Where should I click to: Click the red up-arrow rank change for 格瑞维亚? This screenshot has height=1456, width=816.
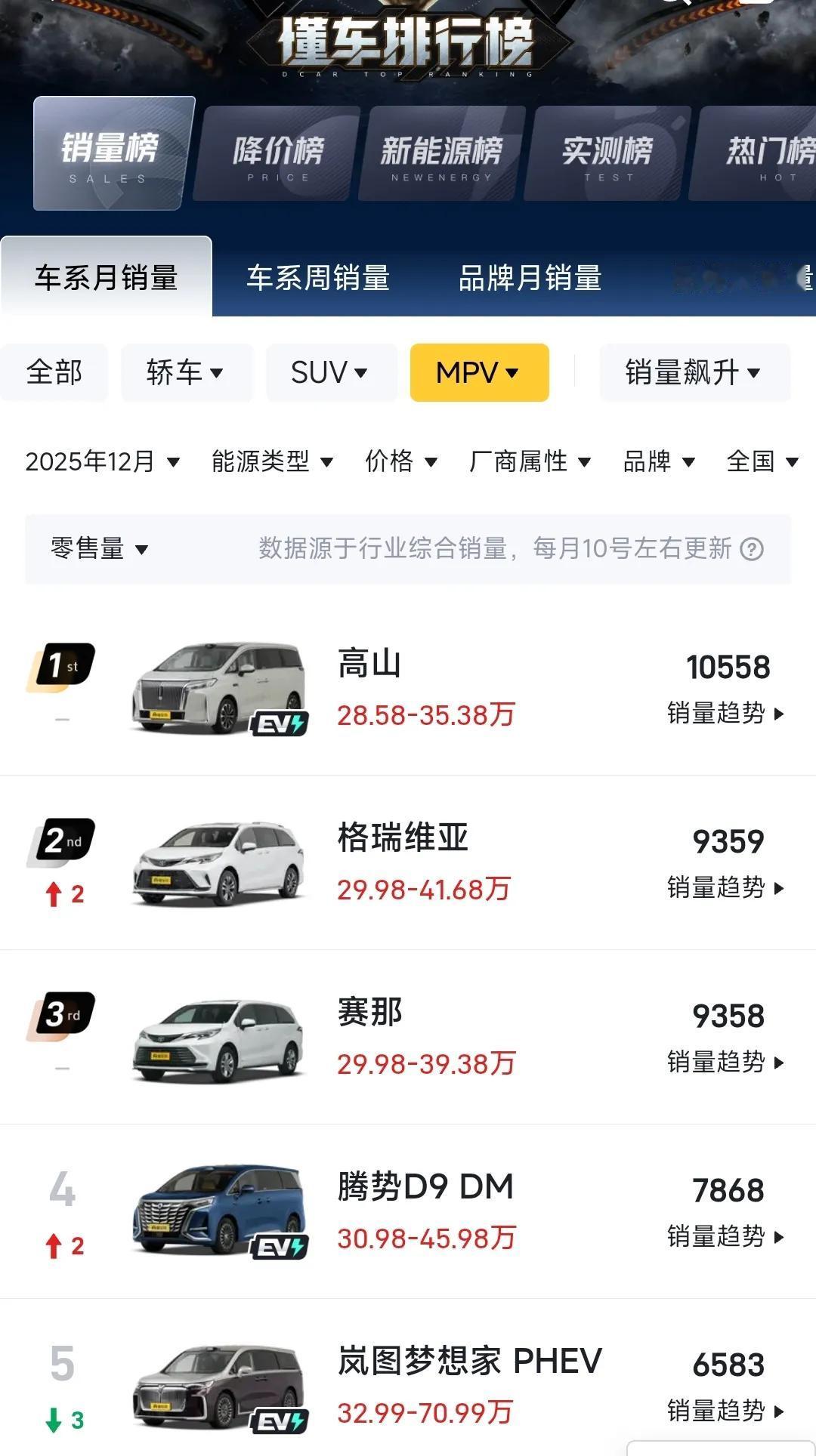pos(54,894)
